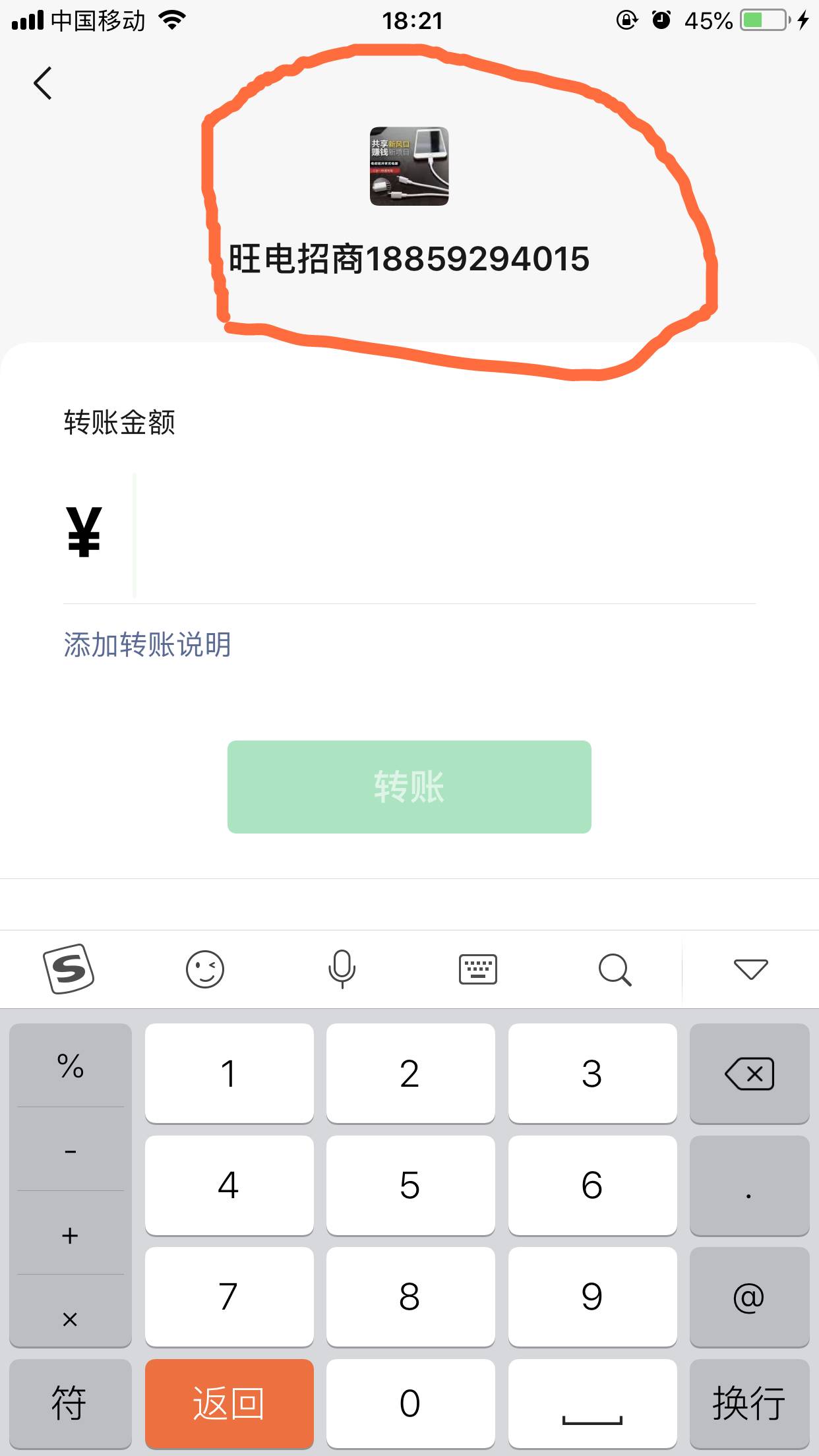This screenshot has width=819, height=1456.
Task: Tap the green 转账 button
Action: pyautogui.click(x=409, y=787)
